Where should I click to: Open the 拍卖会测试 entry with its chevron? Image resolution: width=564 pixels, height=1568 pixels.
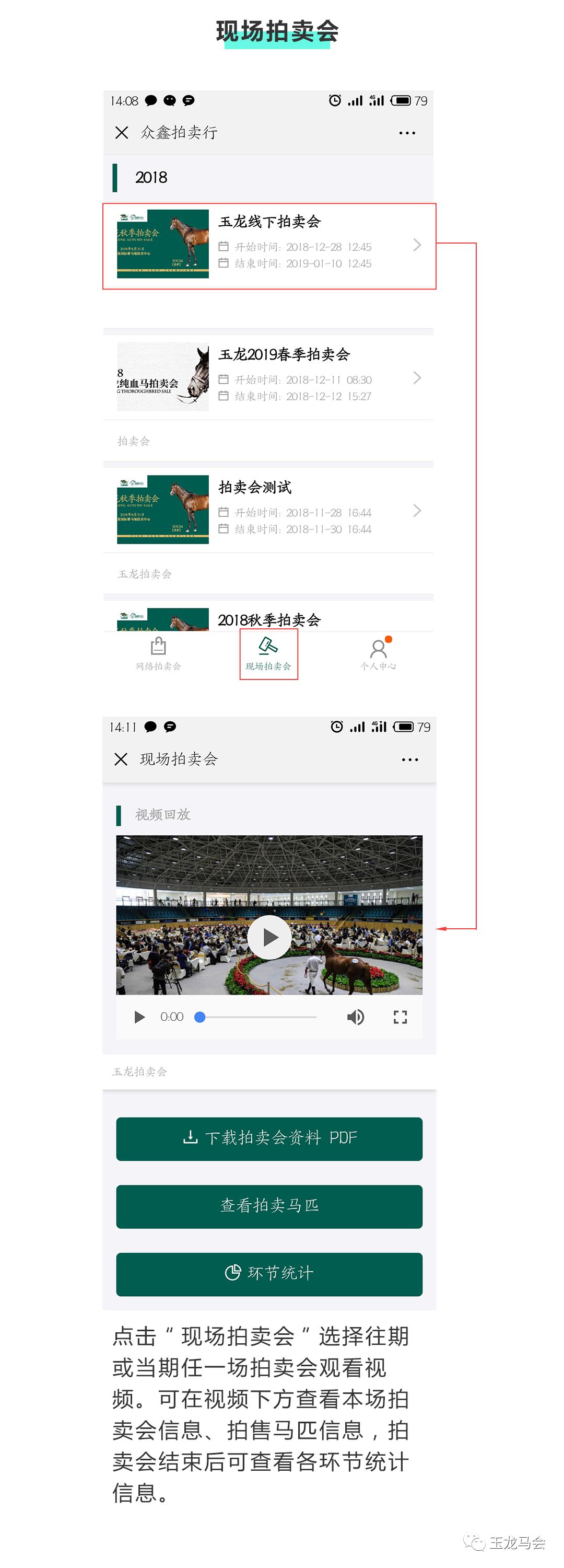point(417,511)
